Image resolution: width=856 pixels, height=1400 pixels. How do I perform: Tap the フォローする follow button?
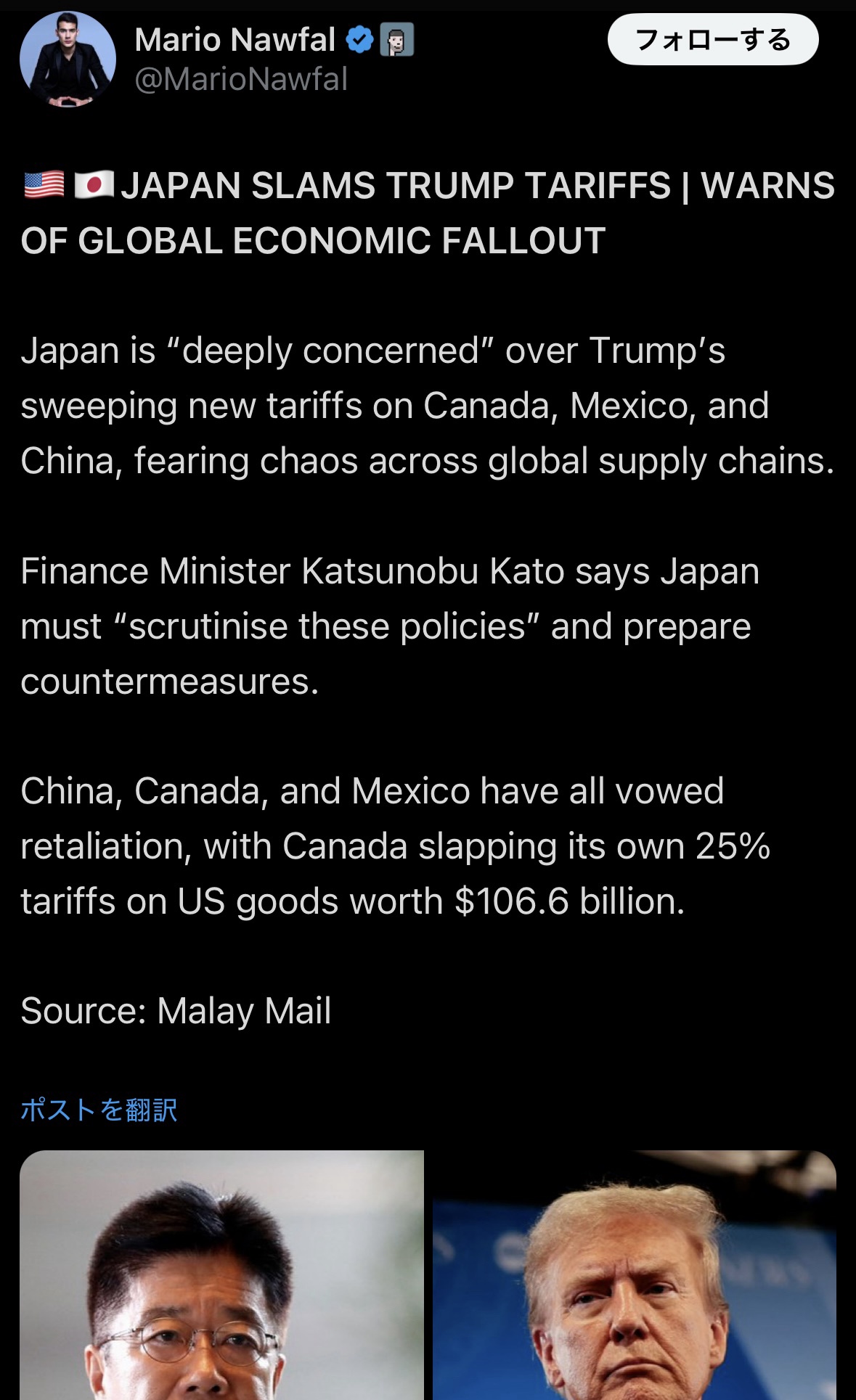pyautogui.click(x=712, y=40)
